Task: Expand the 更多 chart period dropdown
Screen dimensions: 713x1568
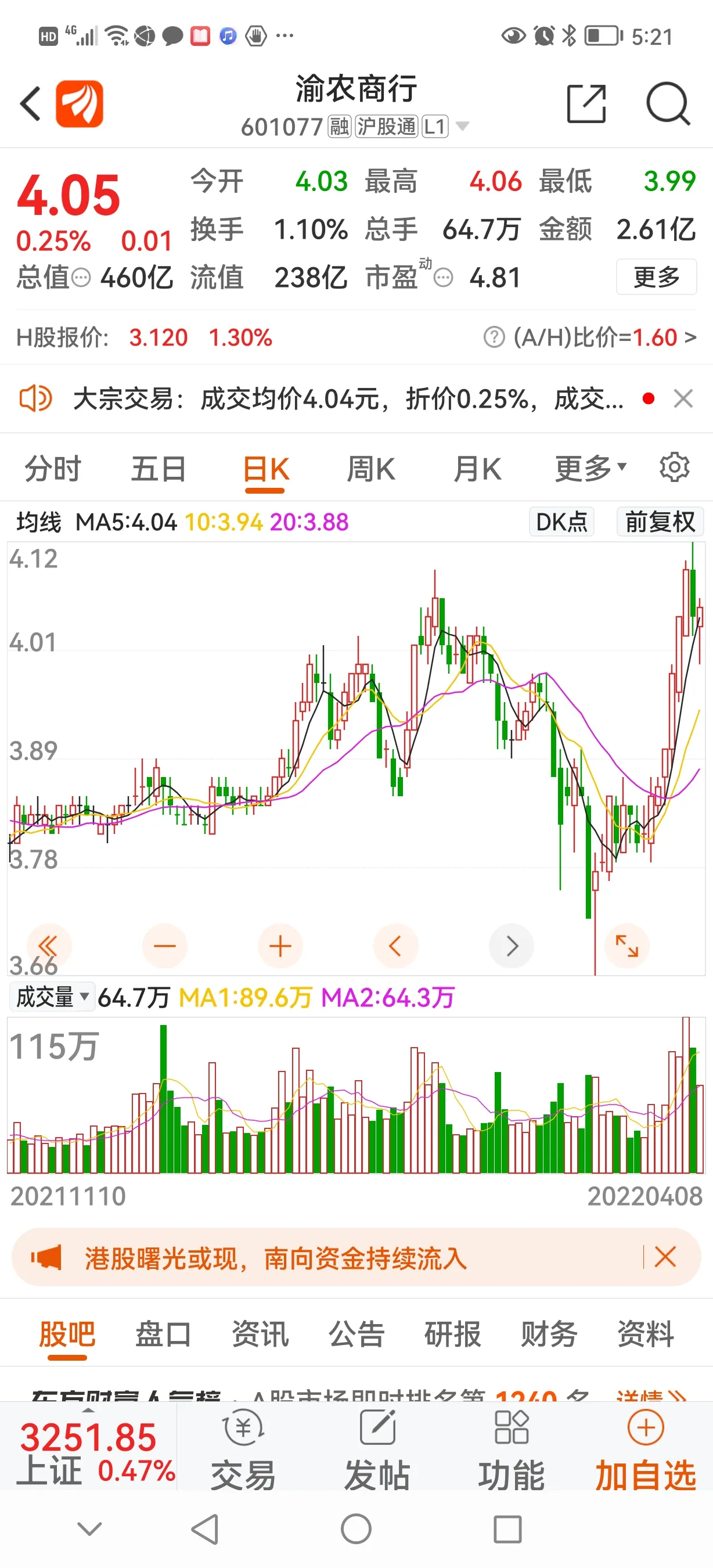Action: pyautogui.click(x=589, y=469)
